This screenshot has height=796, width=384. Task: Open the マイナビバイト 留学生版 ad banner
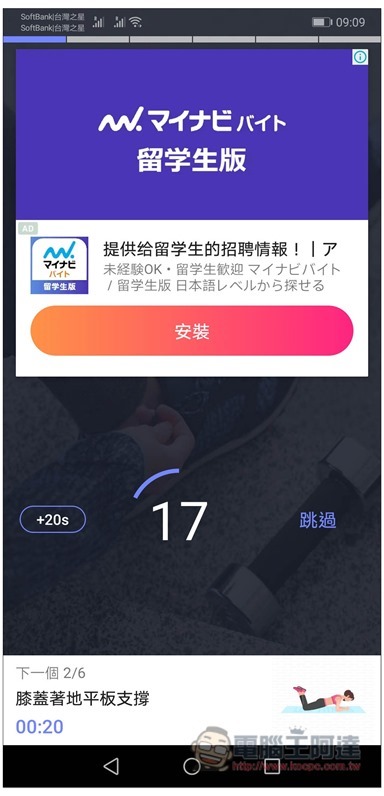click(x=192, y=134)
